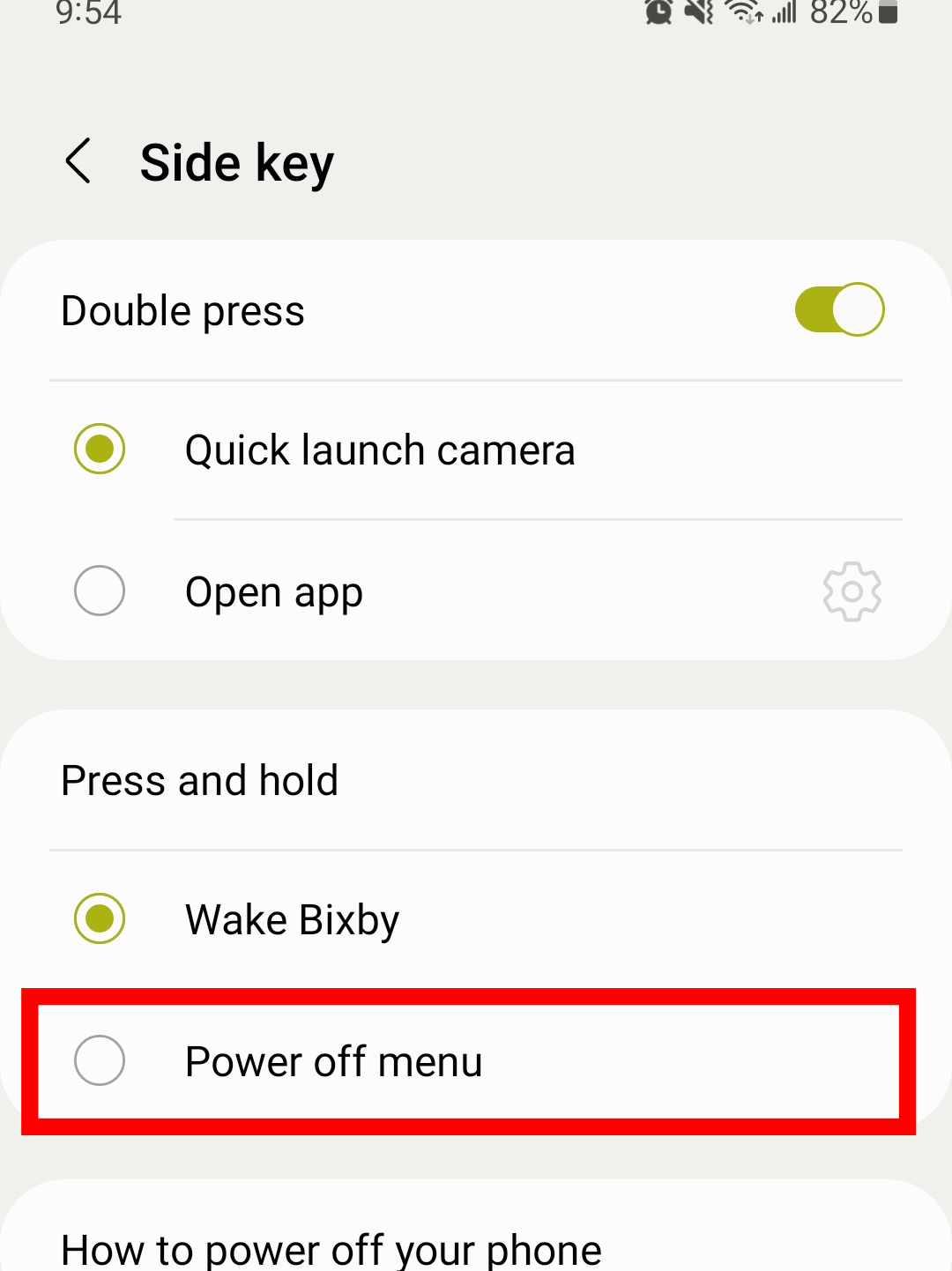Turn off the Double press switch
952x1271 pixels.
[x=839, y=309]
